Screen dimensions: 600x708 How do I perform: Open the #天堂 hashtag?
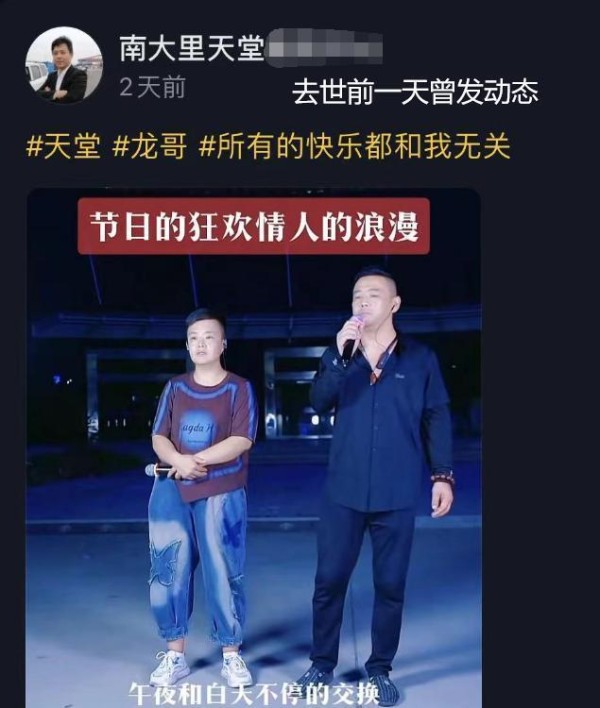[x=63, y=148]
